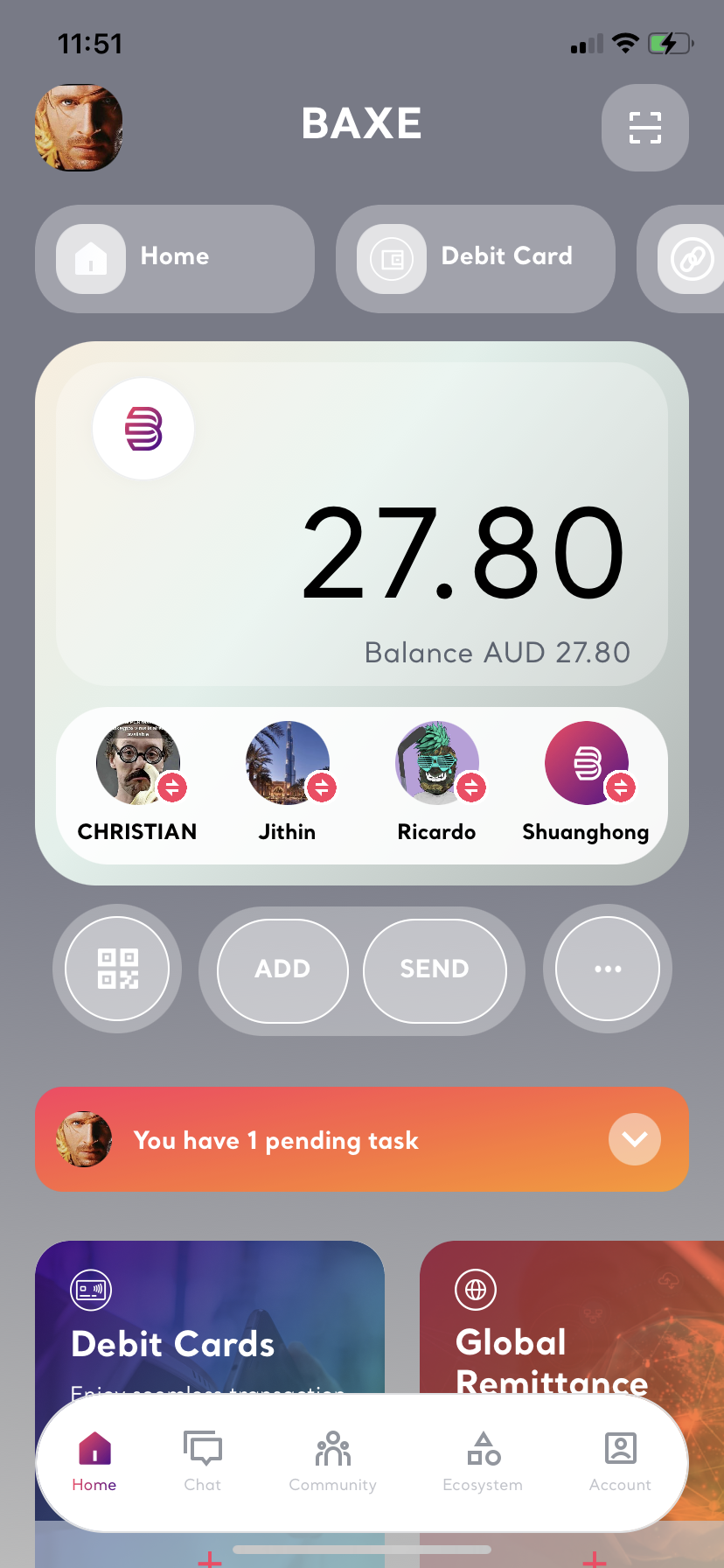Viewport: 724px width, 1568px height.
Task: Open the scan icon in the header
Action: (644, 128)
